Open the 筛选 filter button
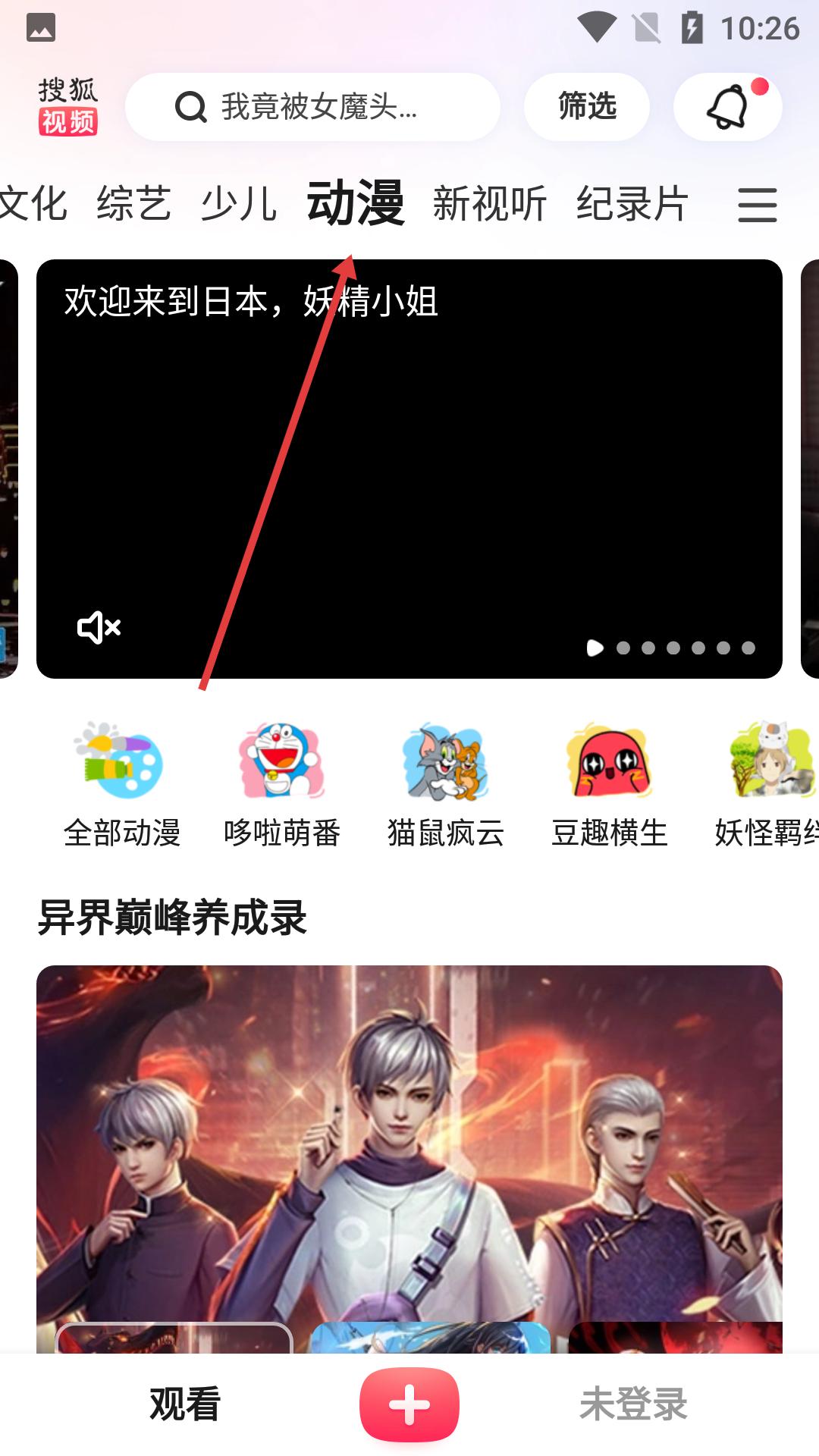 (x=587, y=107)
